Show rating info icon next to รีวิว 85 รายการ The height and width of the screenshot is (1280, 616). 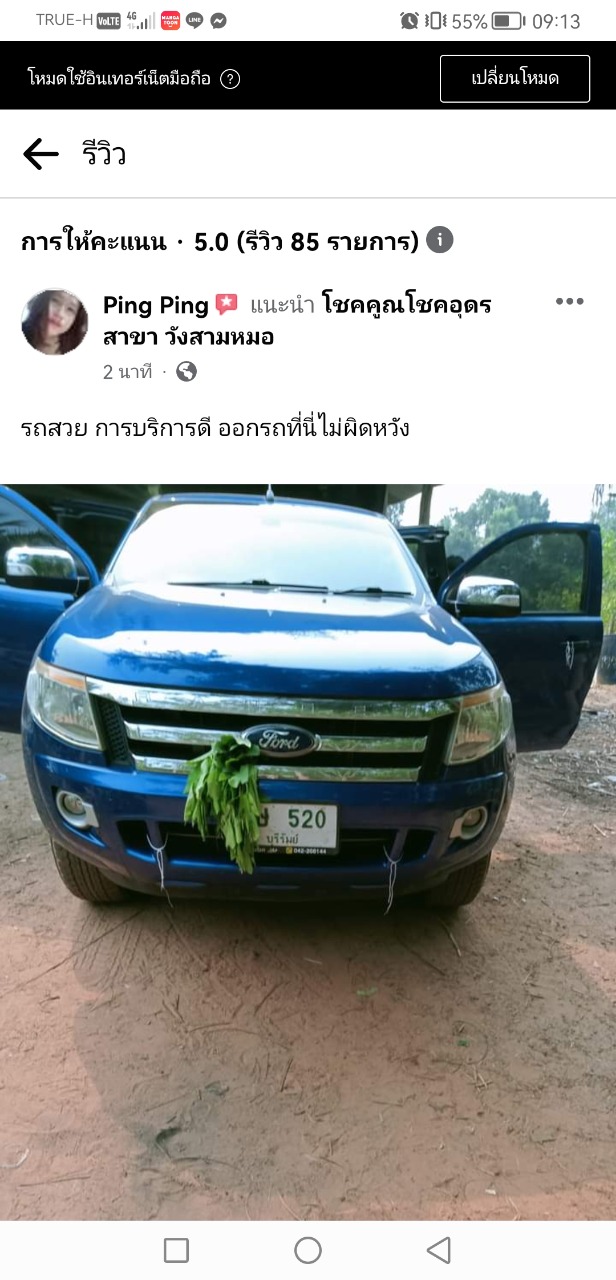pyautogui.click(x=439, y=240)
